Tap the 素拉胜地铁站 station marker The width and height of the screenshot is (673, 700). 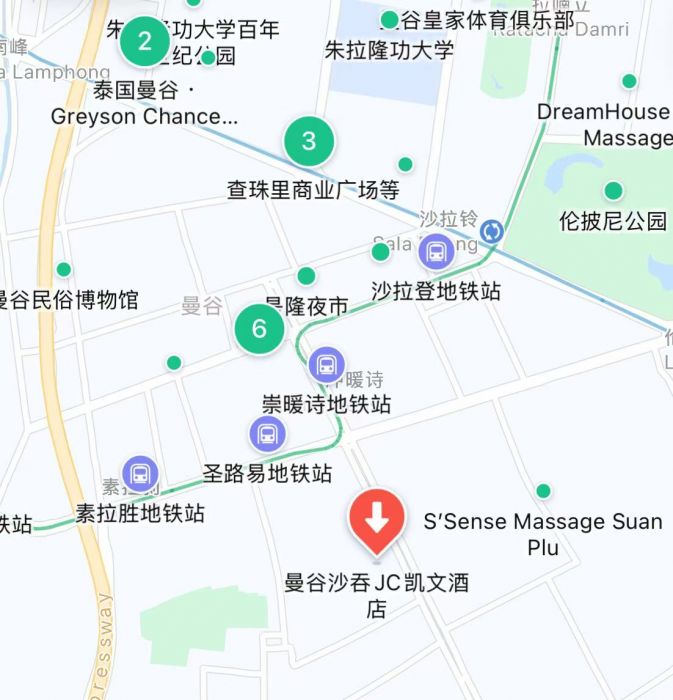(140, 475)
